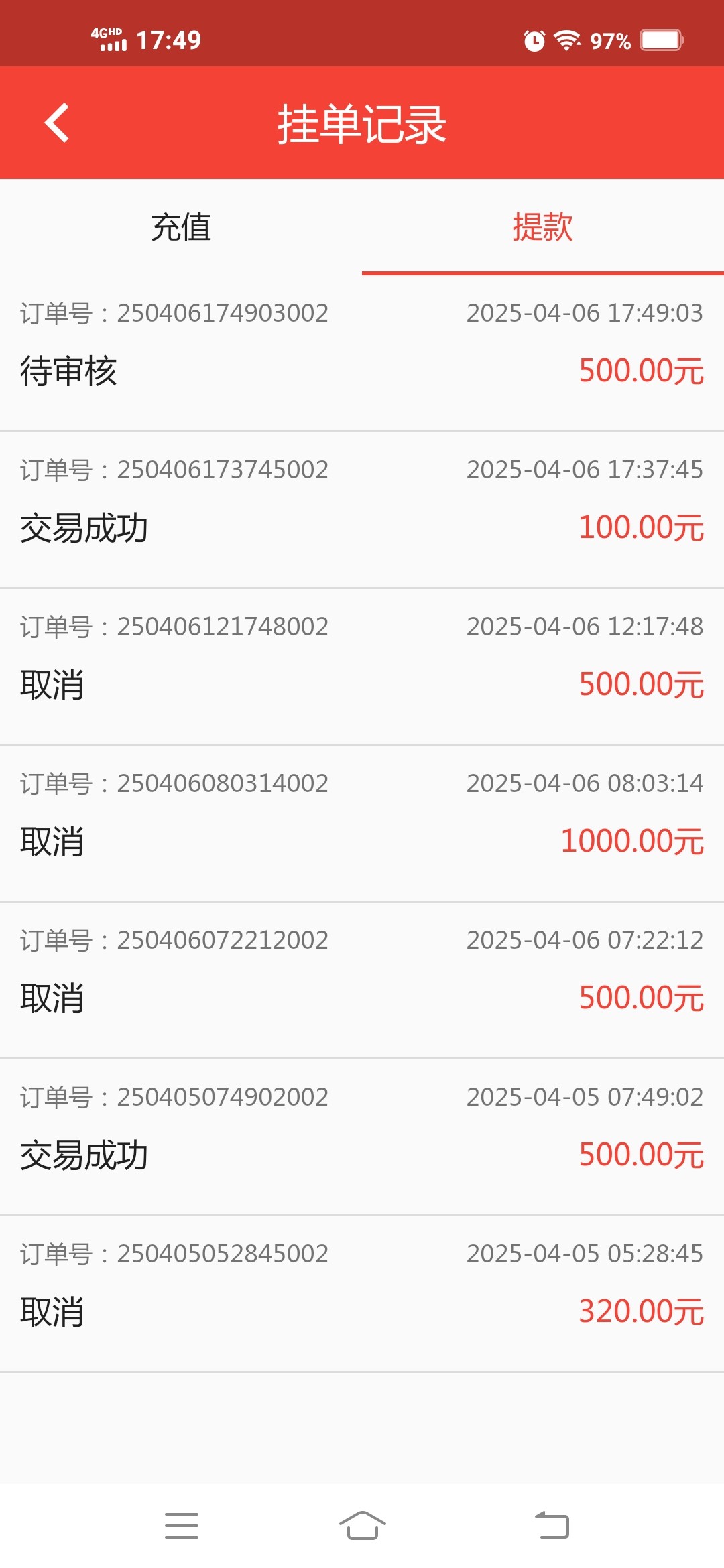Tap the system home button

(362, 1526)
